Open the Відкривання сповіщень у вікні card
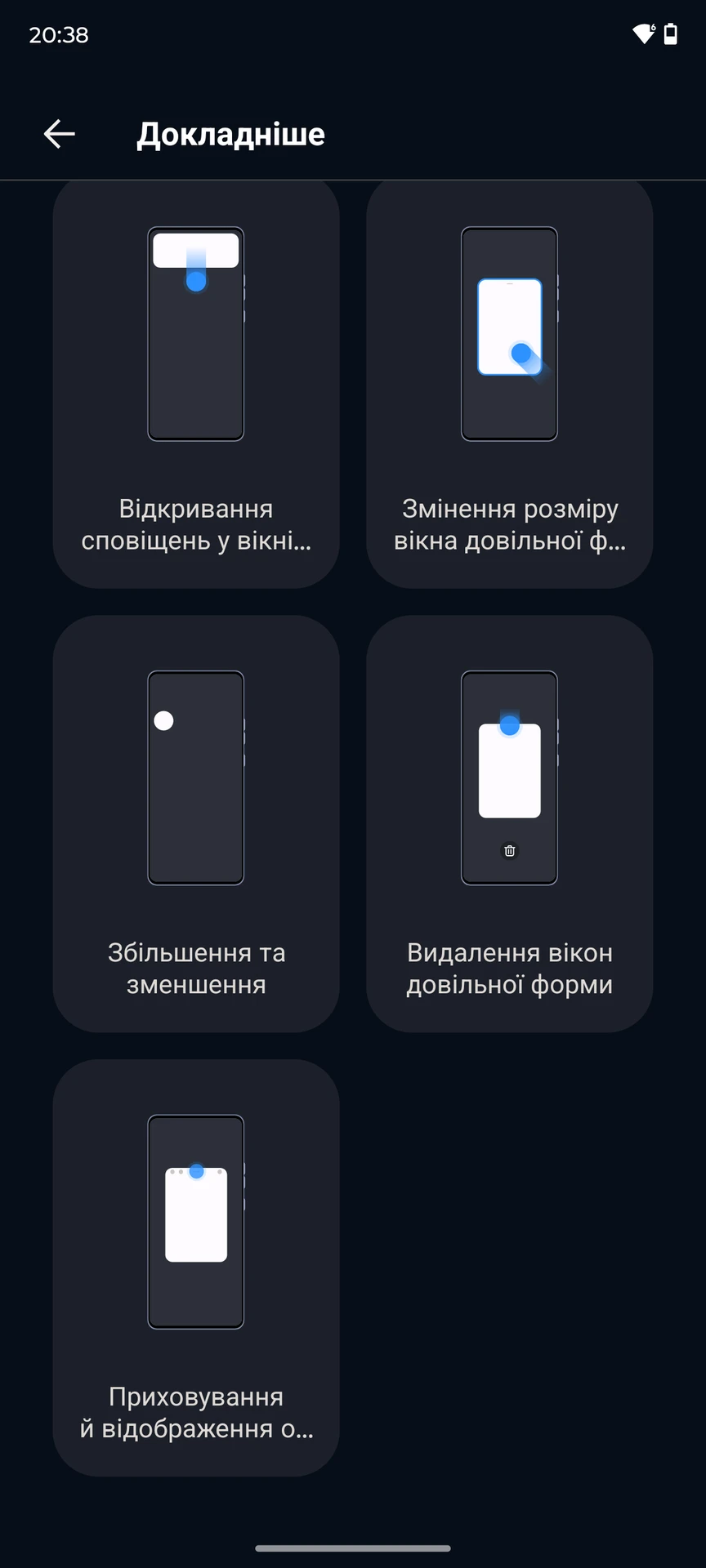Screen dimensions: 706x1568 pyautogui.click(x=196, y=384)
